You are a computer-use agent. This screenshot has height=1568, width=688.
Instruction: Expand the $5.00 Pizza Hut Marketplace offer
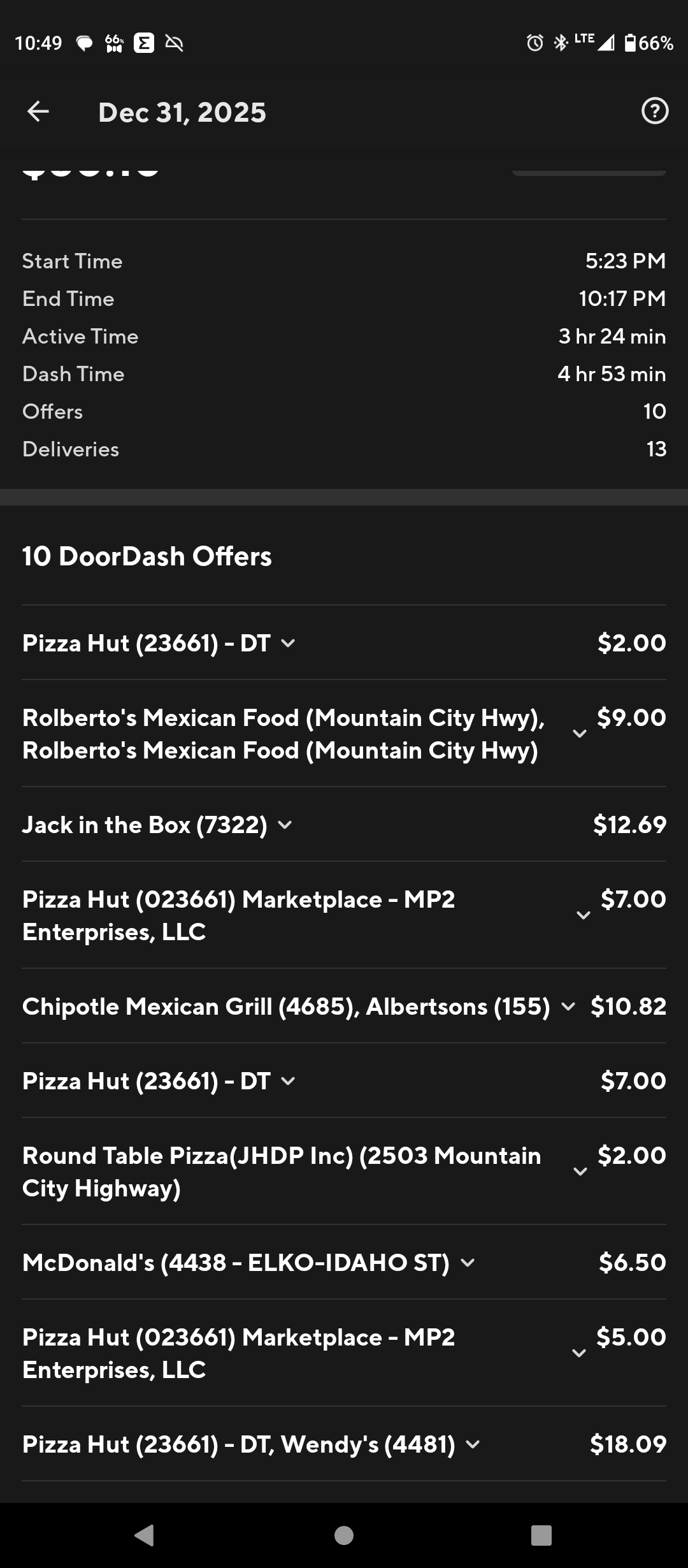coord(578,1353)
